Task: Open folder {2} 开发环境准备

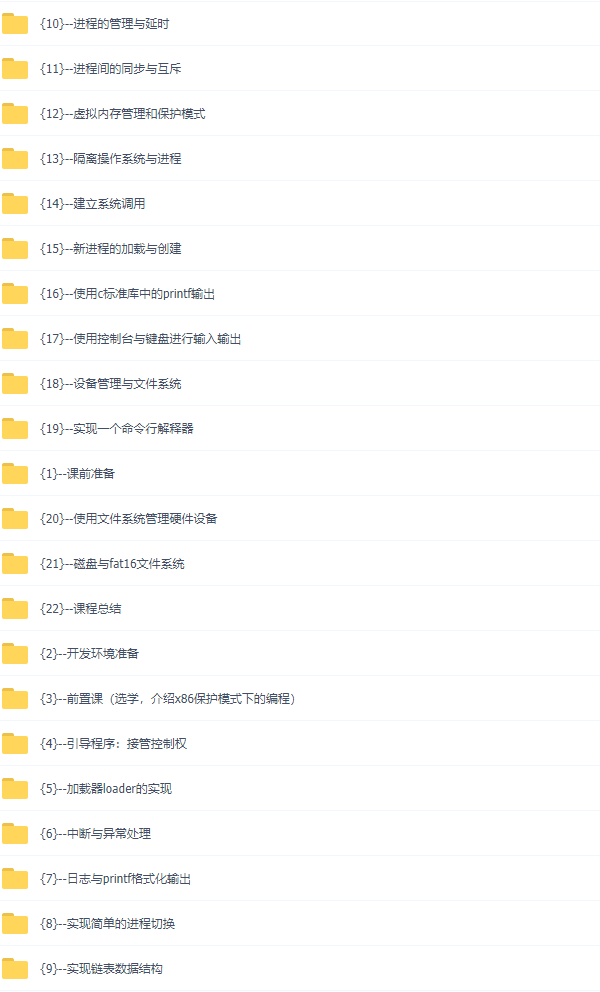Action: (x=89, y=653)
